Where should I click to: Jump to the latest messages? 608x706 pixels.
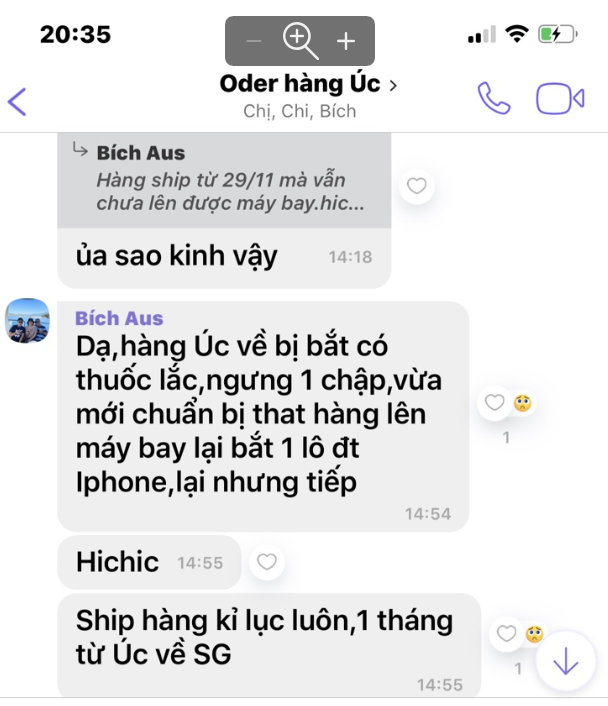pos(566,660)
